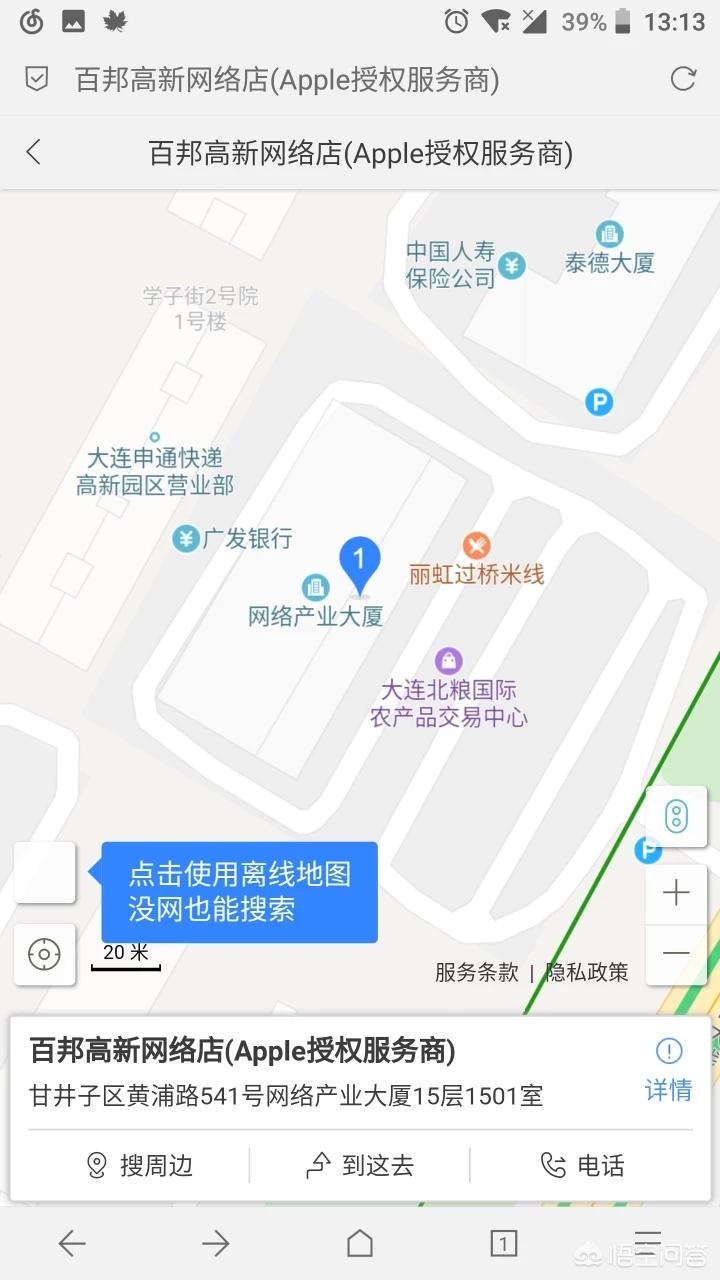Select the blue map marker labeled 1
Viewport: 720px width, 1280px height.
360,560
